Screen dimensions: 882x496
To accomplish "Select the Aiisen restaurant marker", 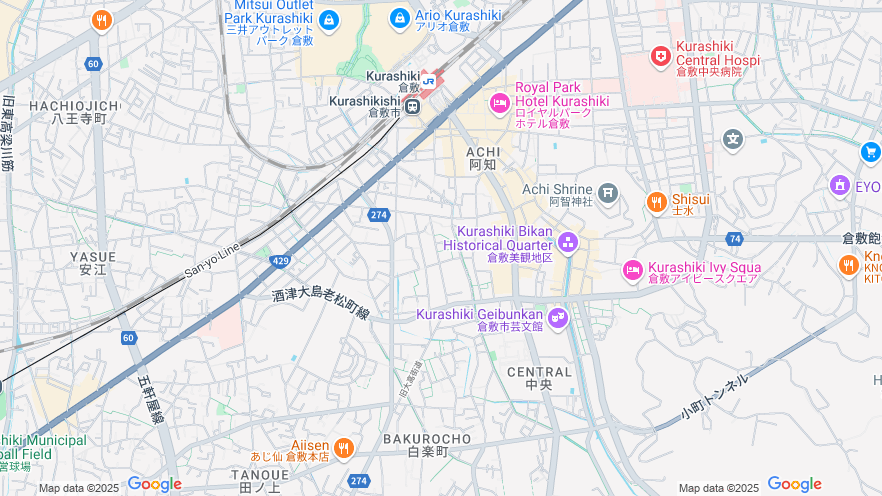I will click(x=343, y=447).
